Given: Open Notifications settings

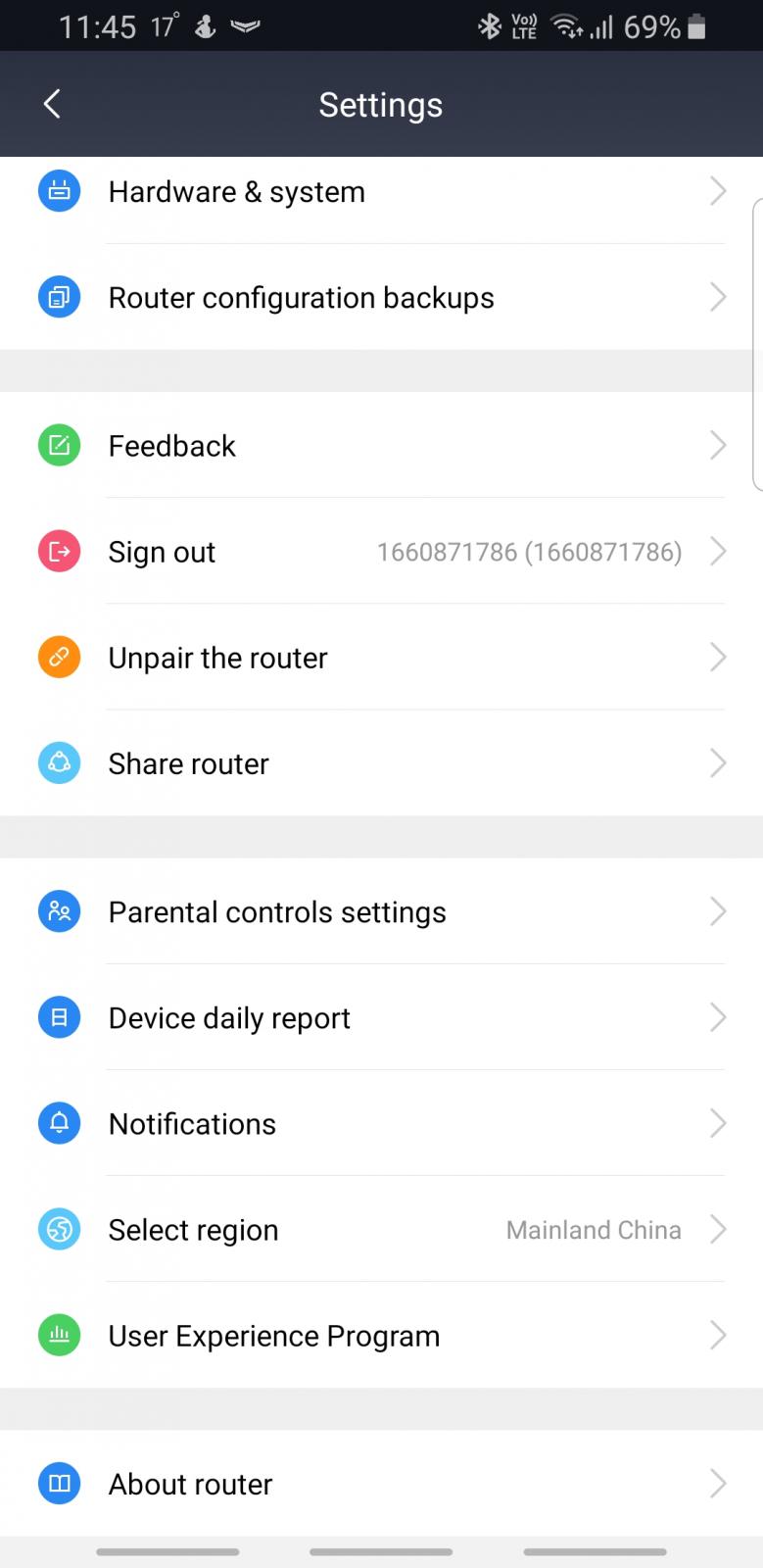Looking at the screenshot, I should (381, 1124).
